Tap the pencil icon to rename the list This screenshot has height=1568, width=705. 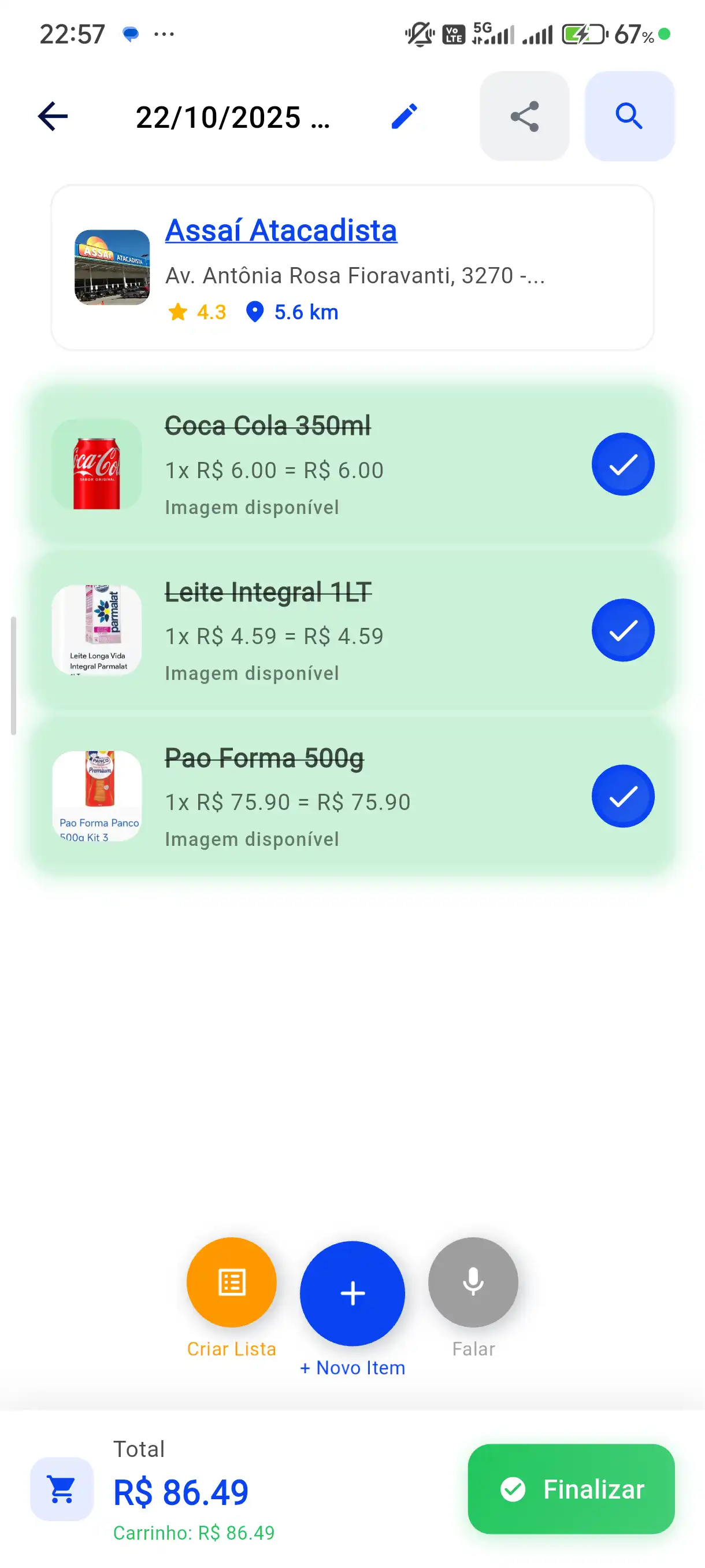pyautogui.click(x=403, y=116)
